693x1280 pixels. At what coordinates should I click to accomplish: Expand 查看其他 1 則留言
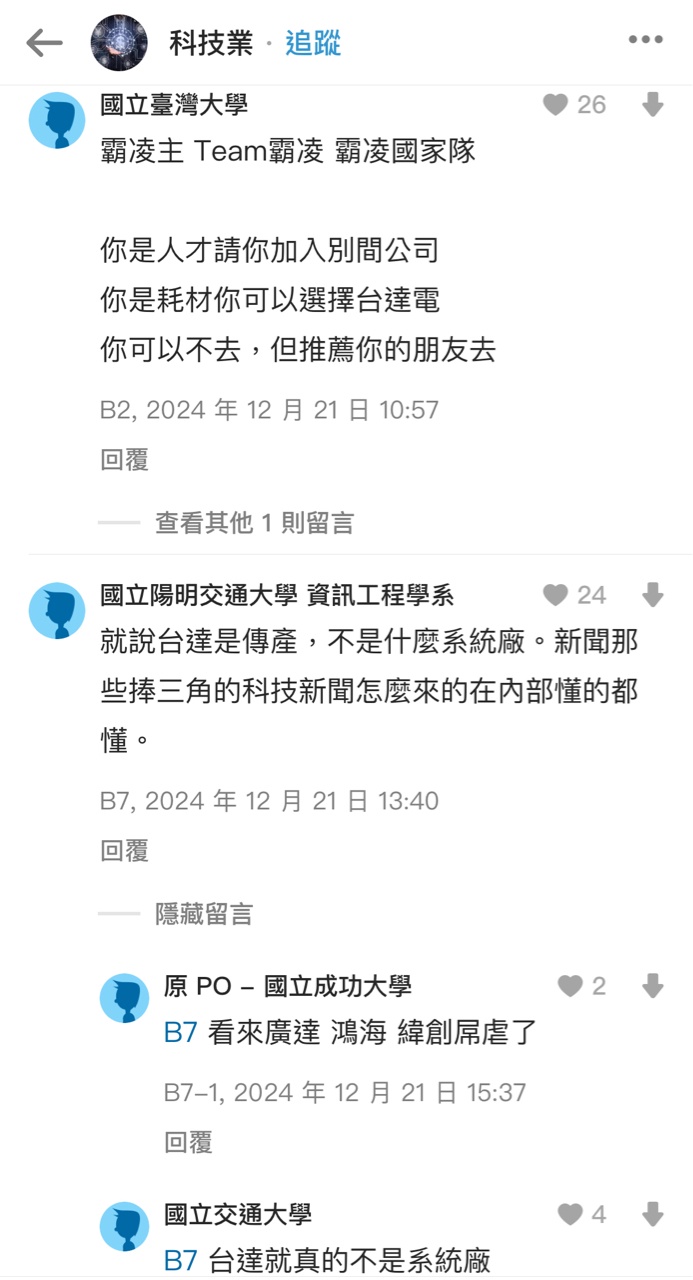coord(253,522)
